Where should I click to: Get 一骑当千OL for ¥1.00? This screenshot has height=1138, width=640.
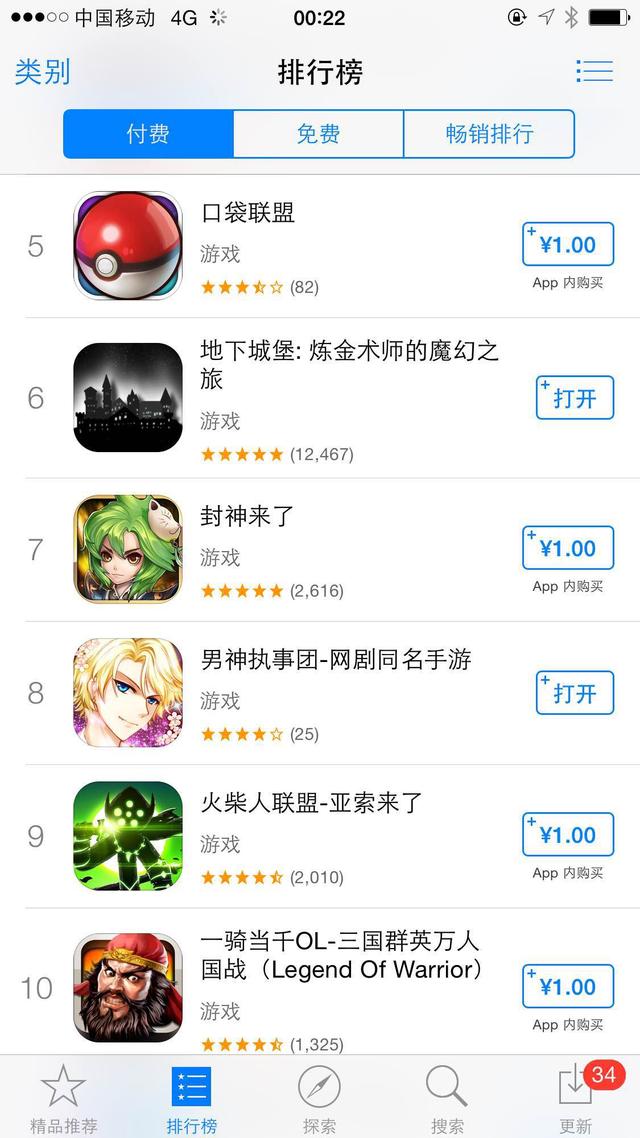pos(567,987)
